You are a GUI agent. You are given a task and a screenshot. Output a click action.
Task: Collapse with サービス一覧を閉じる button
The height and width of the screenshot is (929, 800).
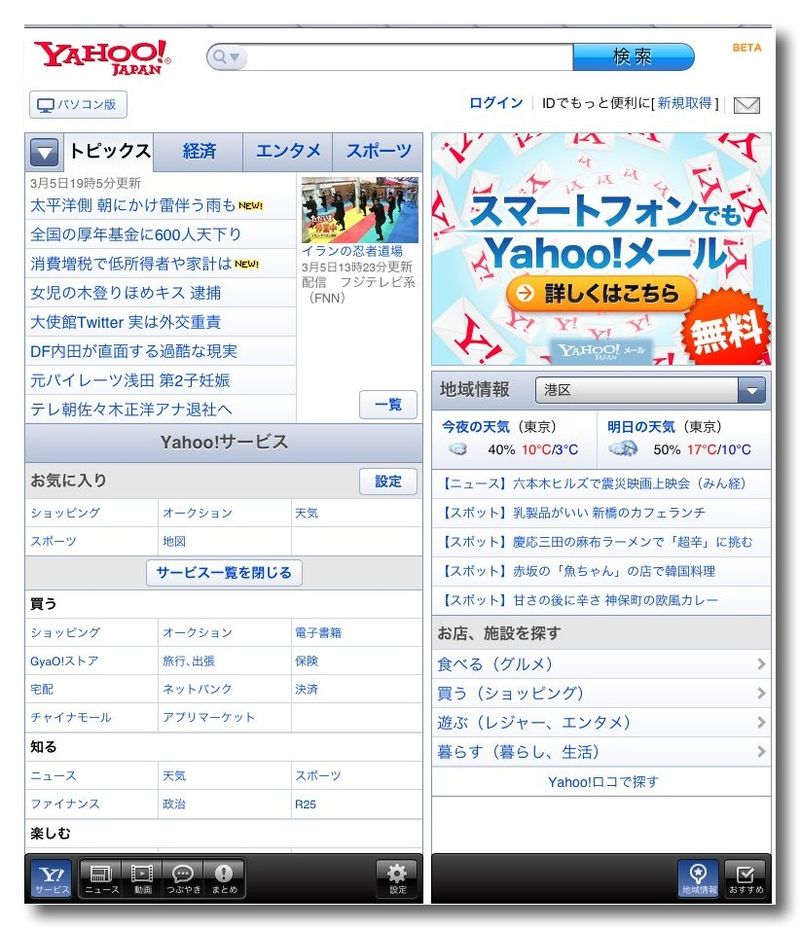coord(224,573)
